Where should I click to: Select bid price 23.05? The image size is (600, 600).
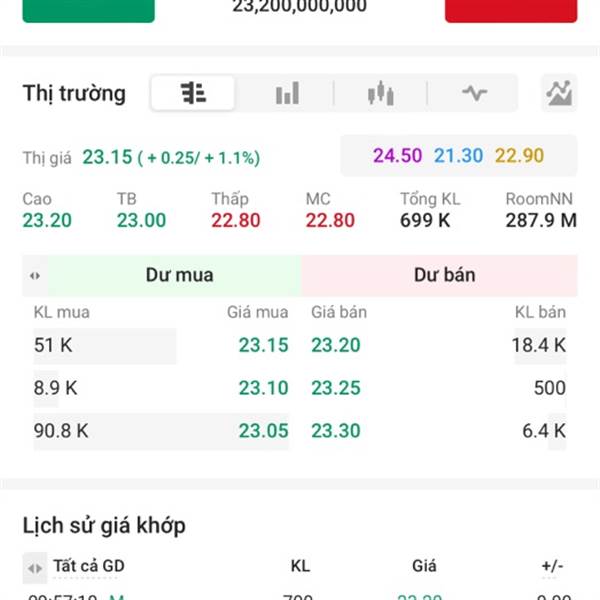tap(263, 431)
